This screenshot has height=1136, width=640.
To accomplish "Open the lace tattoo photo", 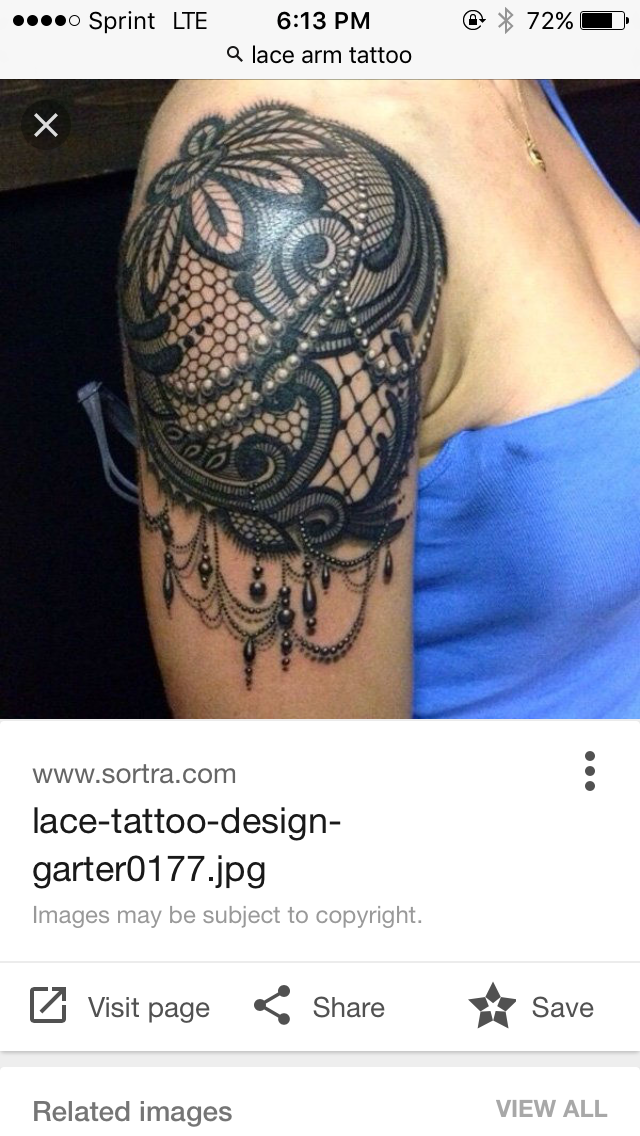I will [x=320, y=400].
